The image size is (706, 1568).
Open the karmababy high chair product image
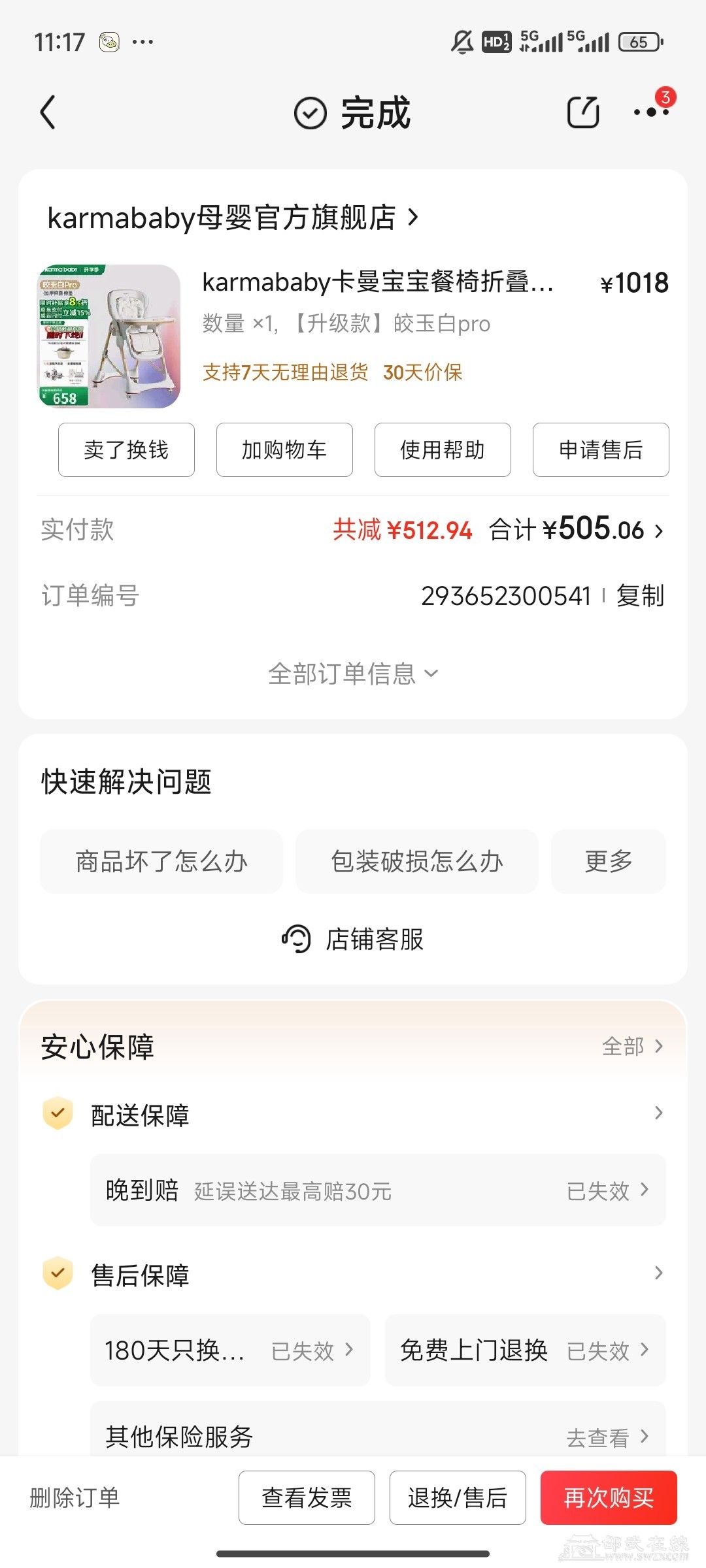pyautogui.click(x=109, y=336)
